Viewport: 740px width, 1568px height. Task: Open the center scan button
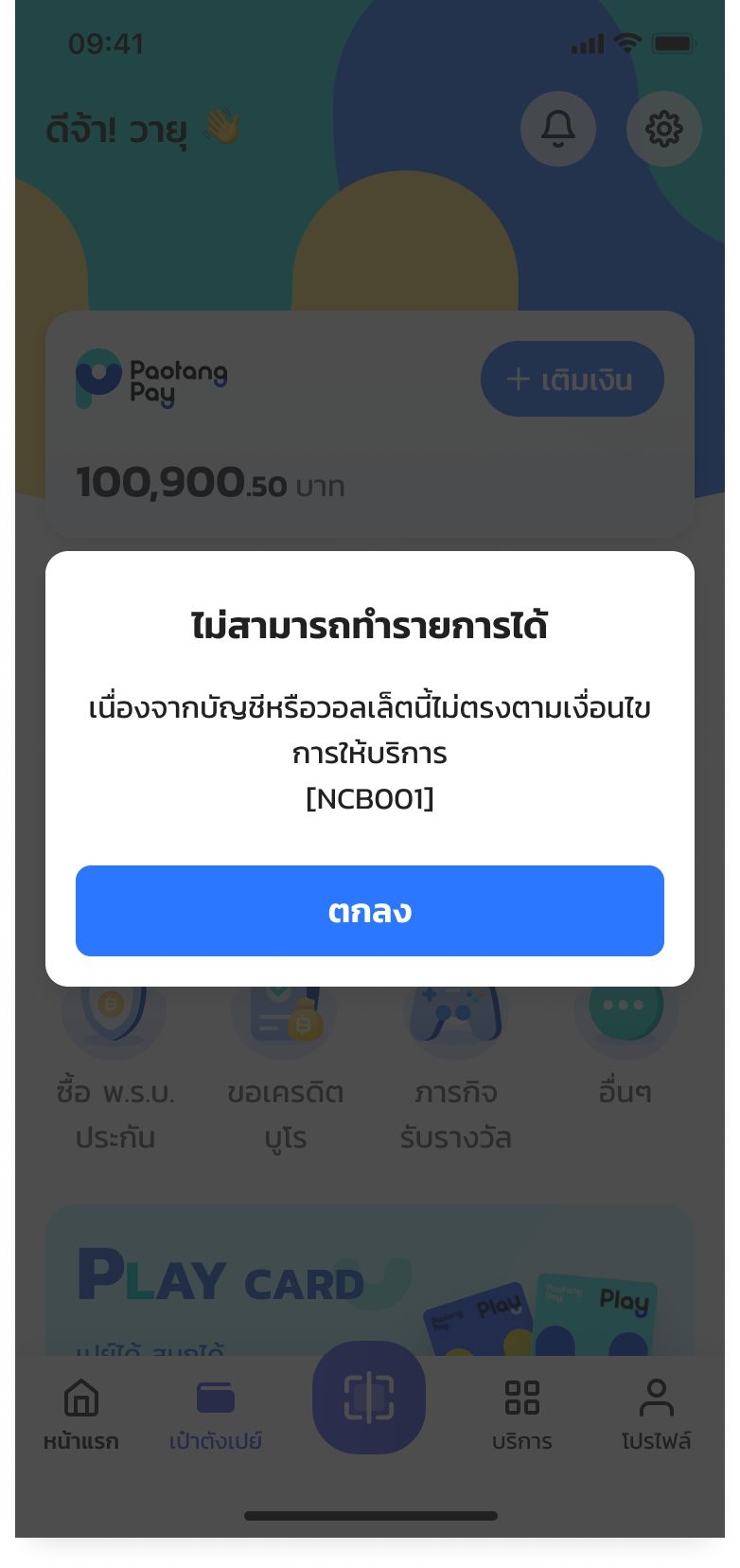tap(369, 1398)
